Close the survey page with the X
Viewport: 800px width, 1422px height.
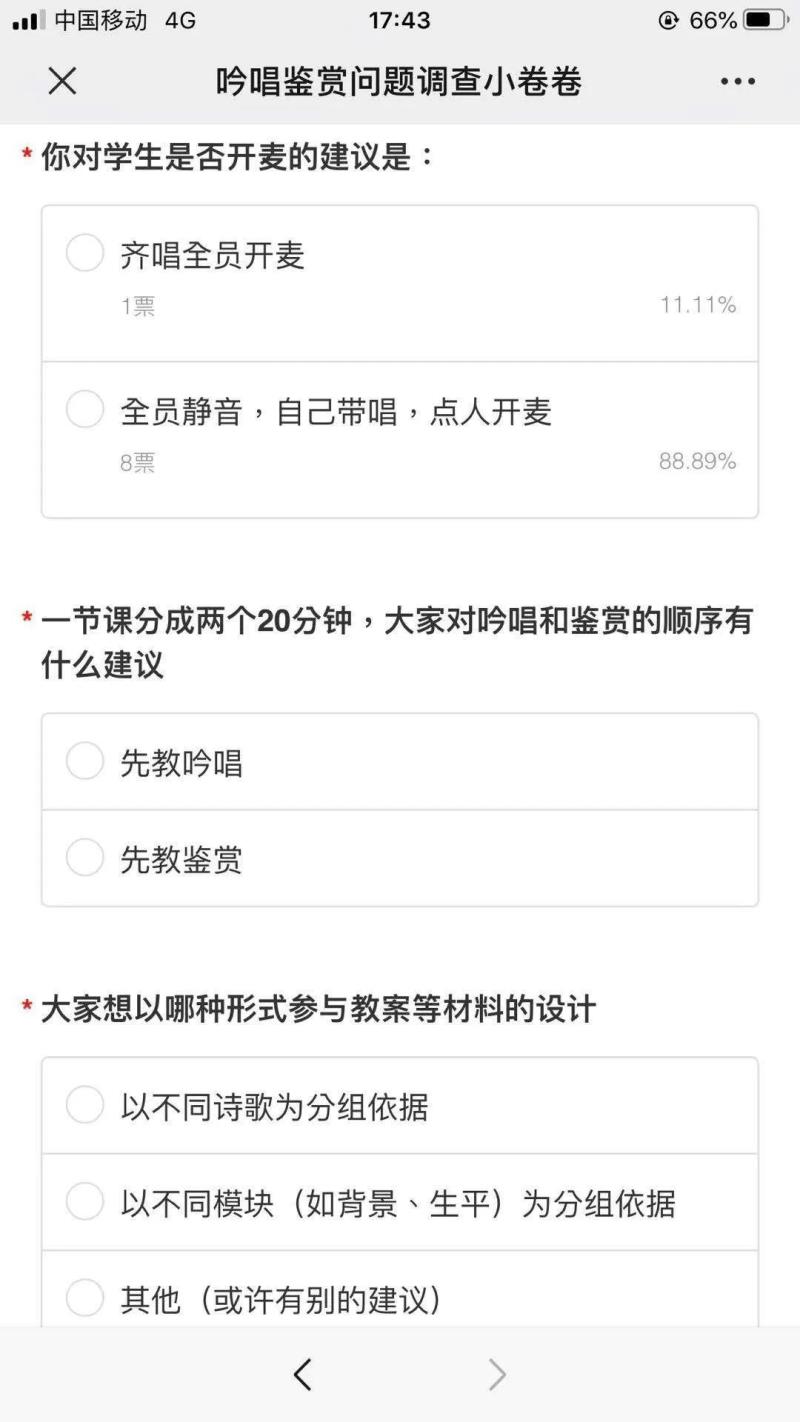(x=62, y=82)
